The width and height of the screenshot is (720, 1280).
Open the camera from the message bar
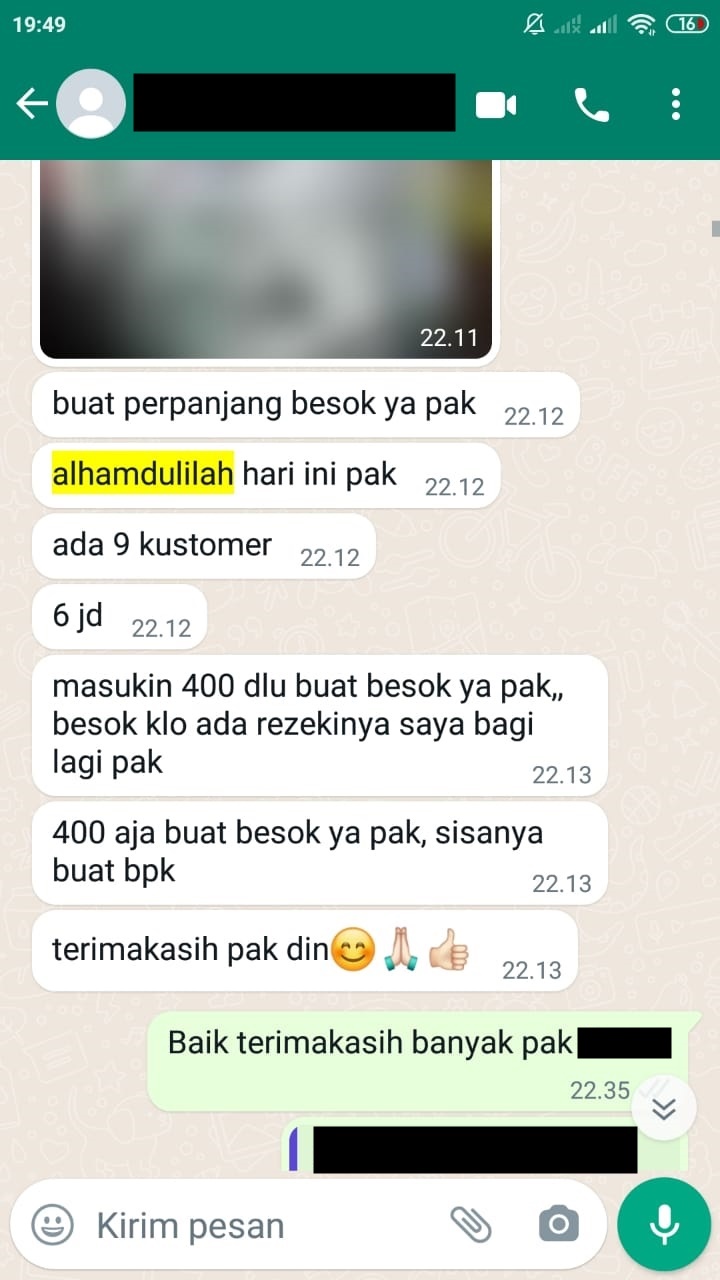point(558,1224)
